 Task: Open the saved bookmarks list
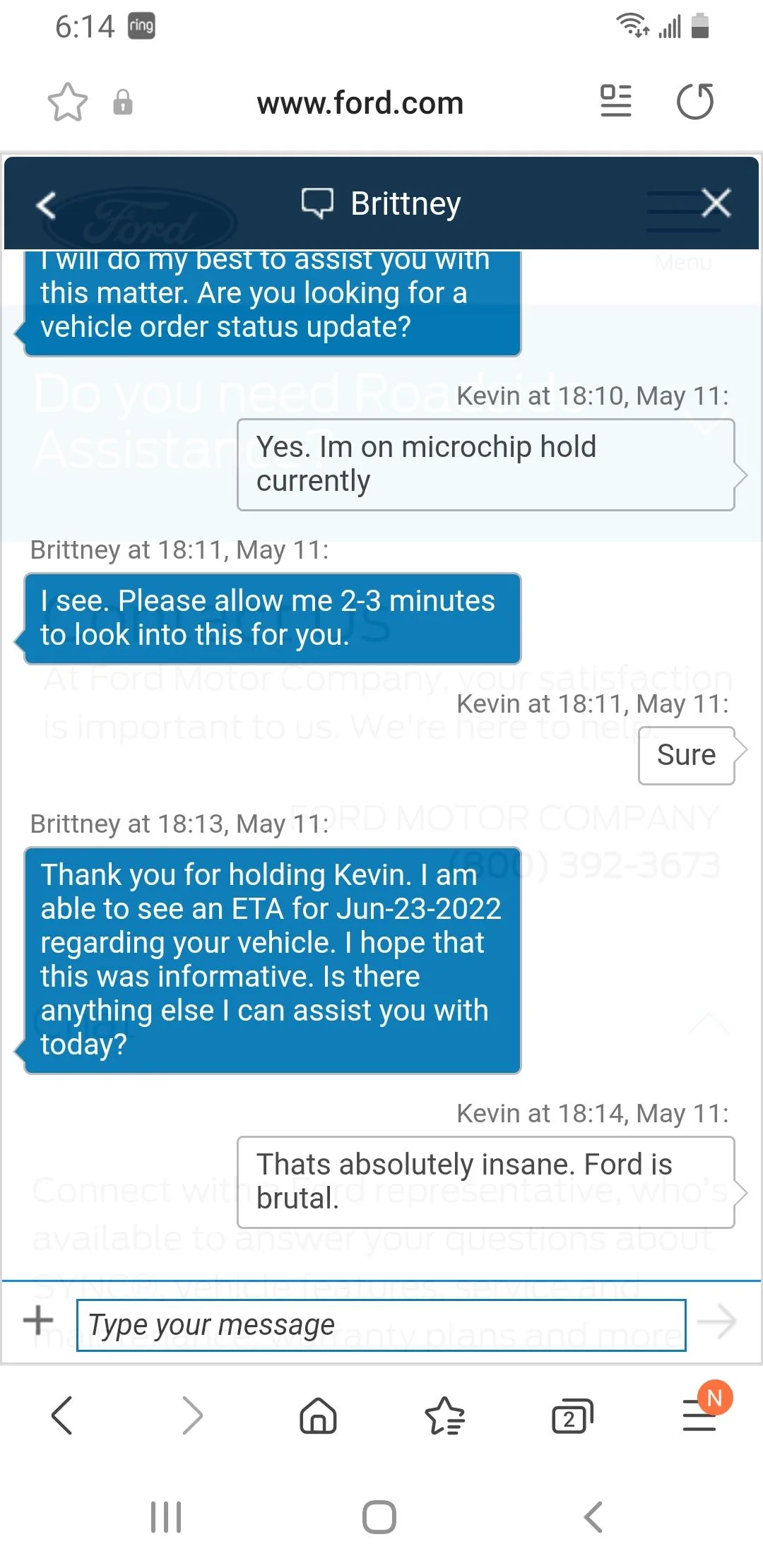coord(445,1415)
